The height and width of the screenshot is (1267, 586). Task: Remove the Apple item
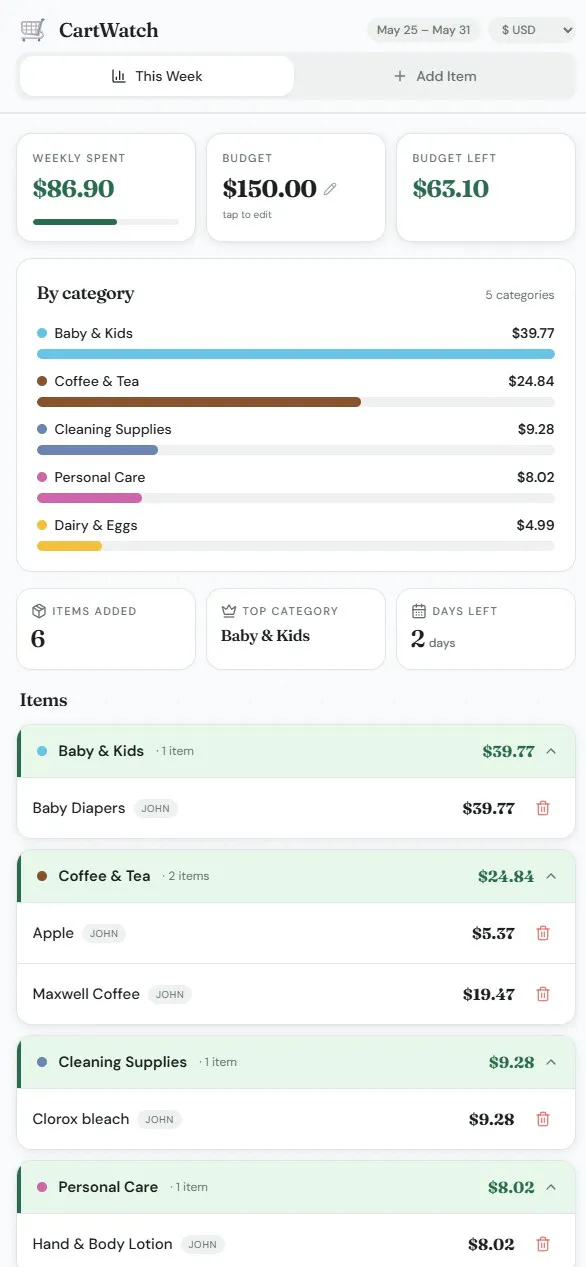pyautogui.click(x=543, y=933)
